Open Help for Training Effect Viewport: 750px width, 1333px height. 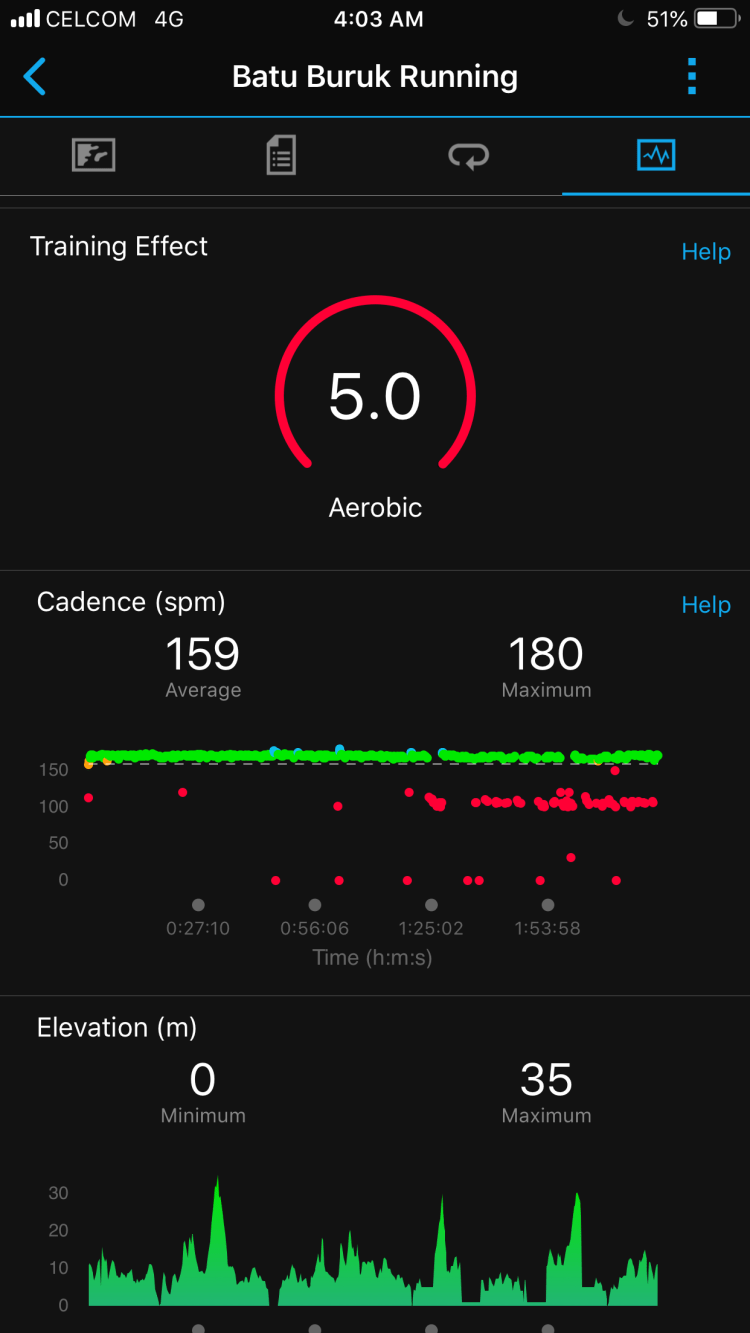[x=705, y=252]
